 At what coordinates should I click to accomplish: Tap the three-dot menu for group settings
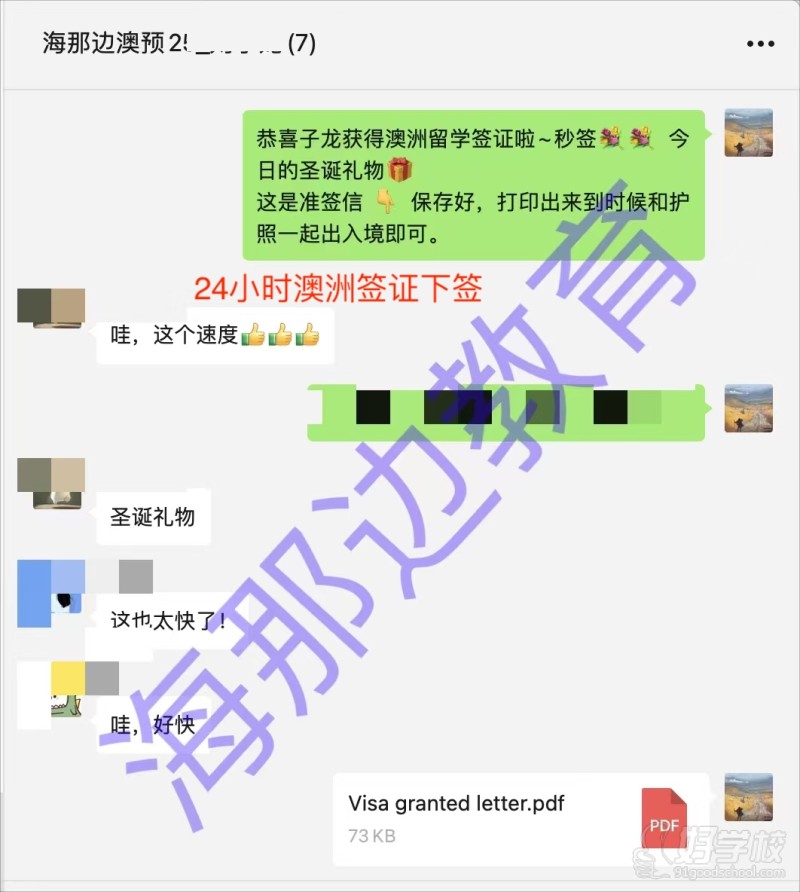(x=761, y=43)
